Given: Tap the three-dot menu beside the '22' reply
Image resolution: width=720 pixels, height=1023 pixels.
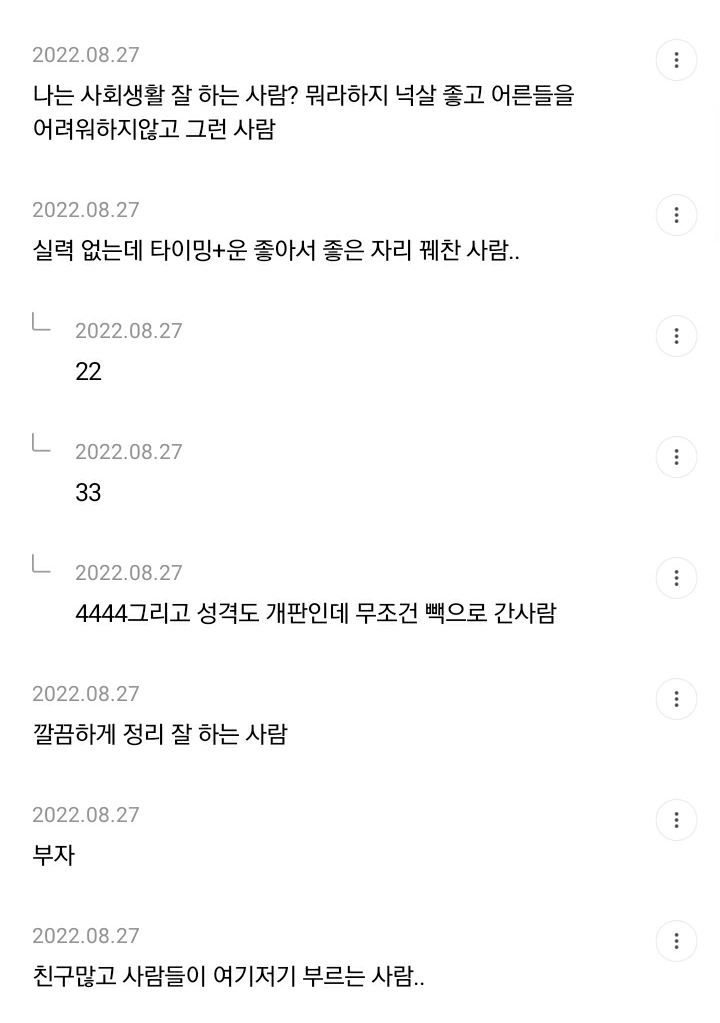Looking at the screenshot, I should point(676,336).
